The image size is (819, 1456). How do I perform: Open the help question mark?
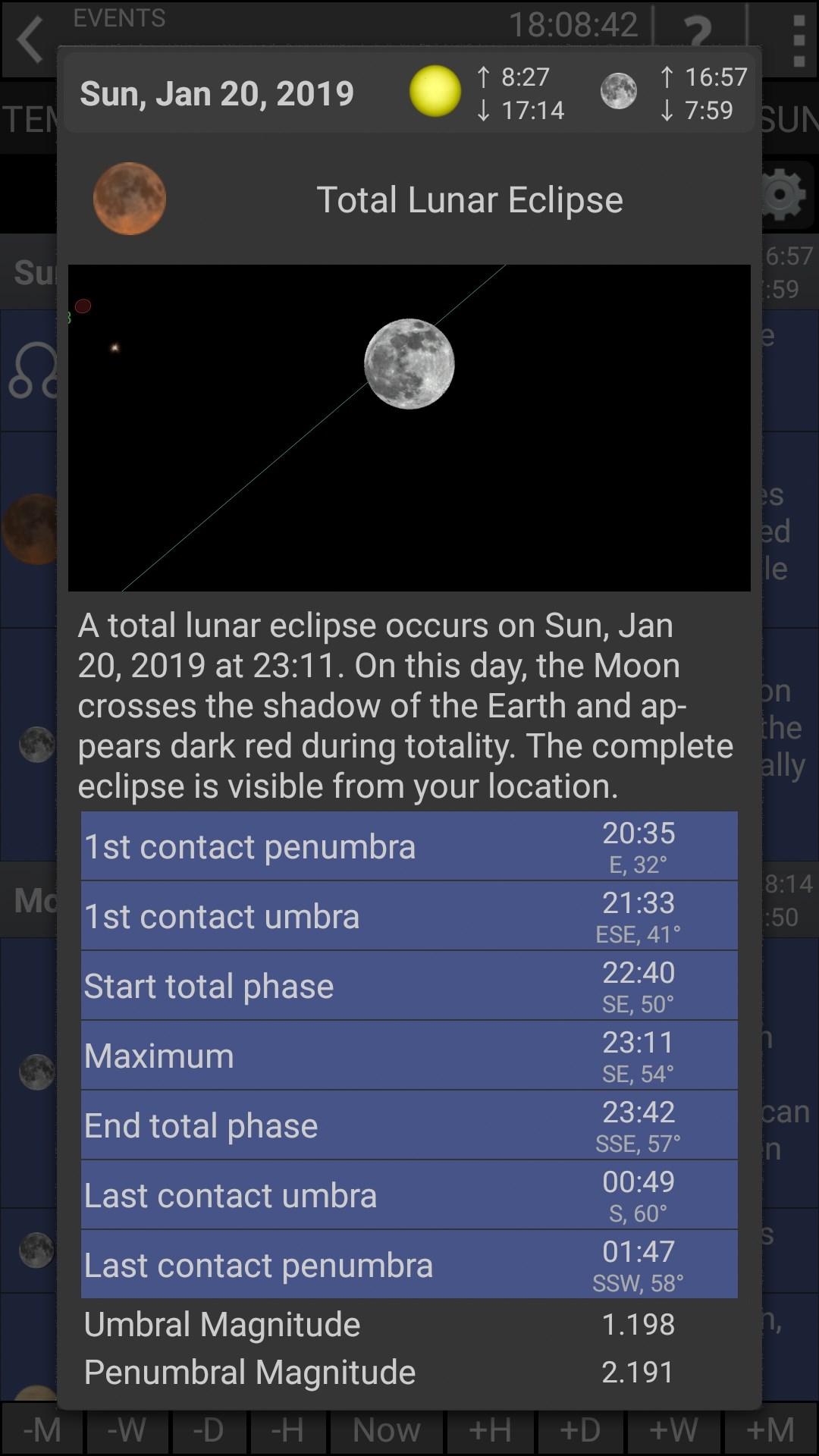[698, 30]
